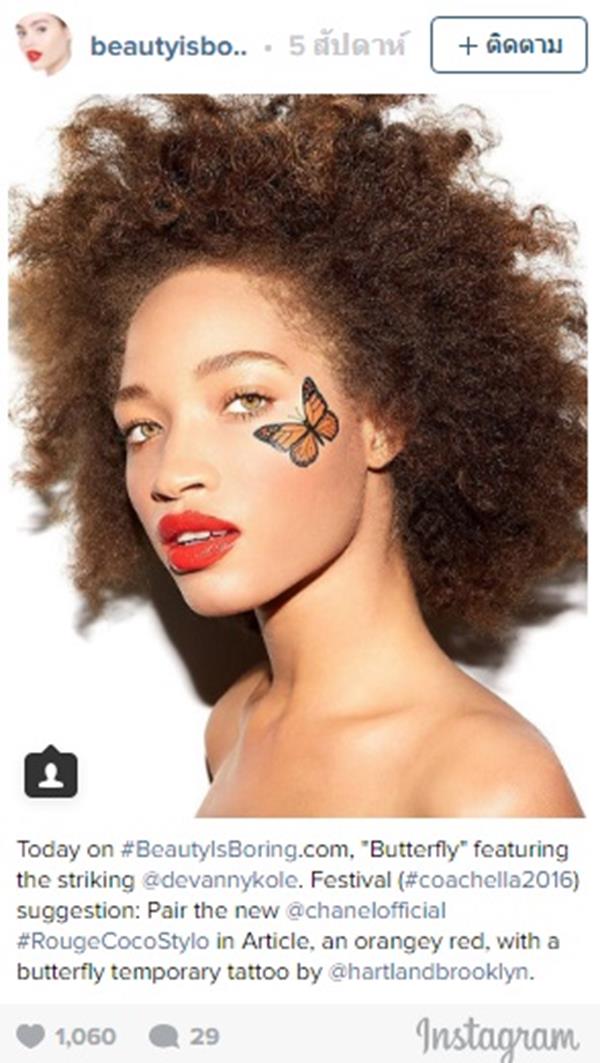
Task: Show tagged people on the photo
Action: (51, 772)
